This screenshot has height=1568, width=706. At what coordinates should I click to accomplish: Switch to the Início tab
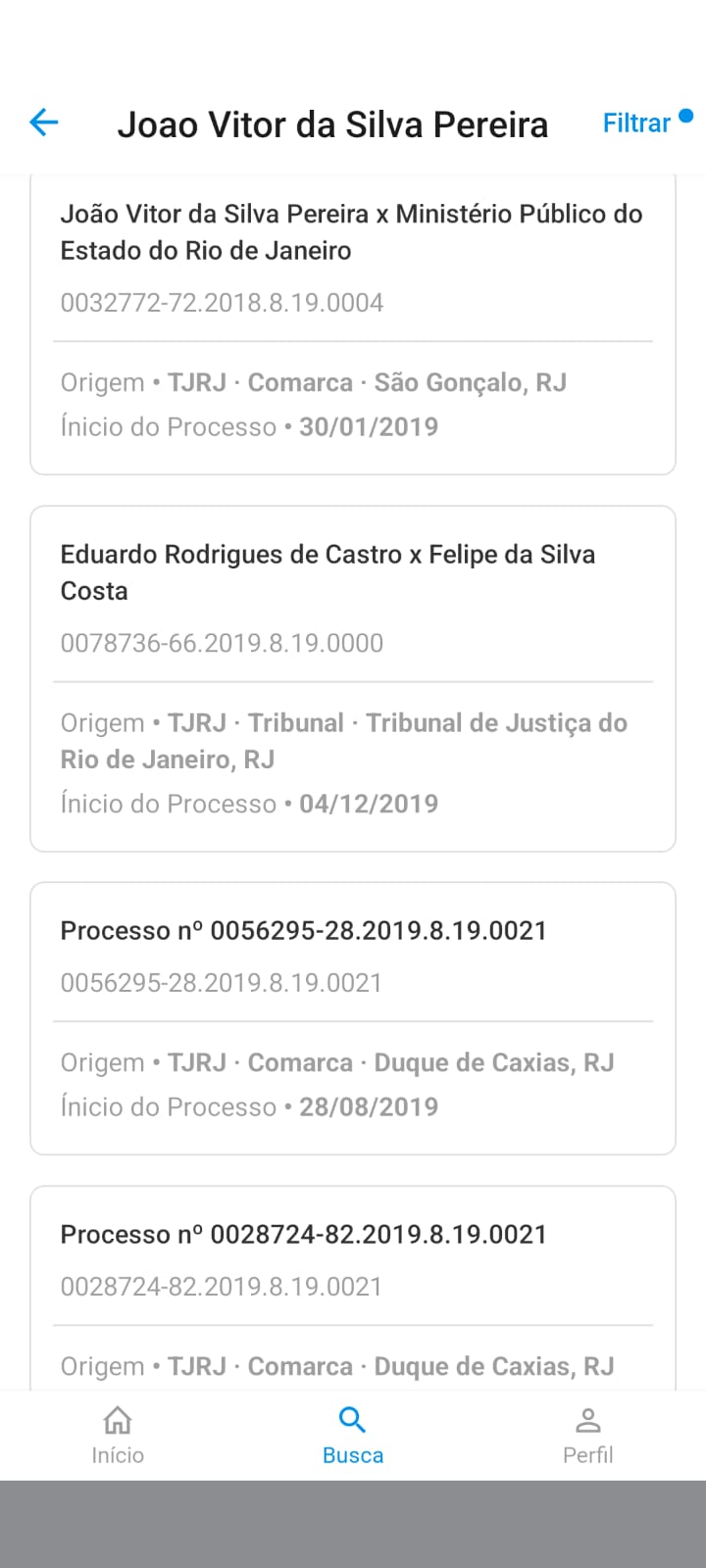118,1436
